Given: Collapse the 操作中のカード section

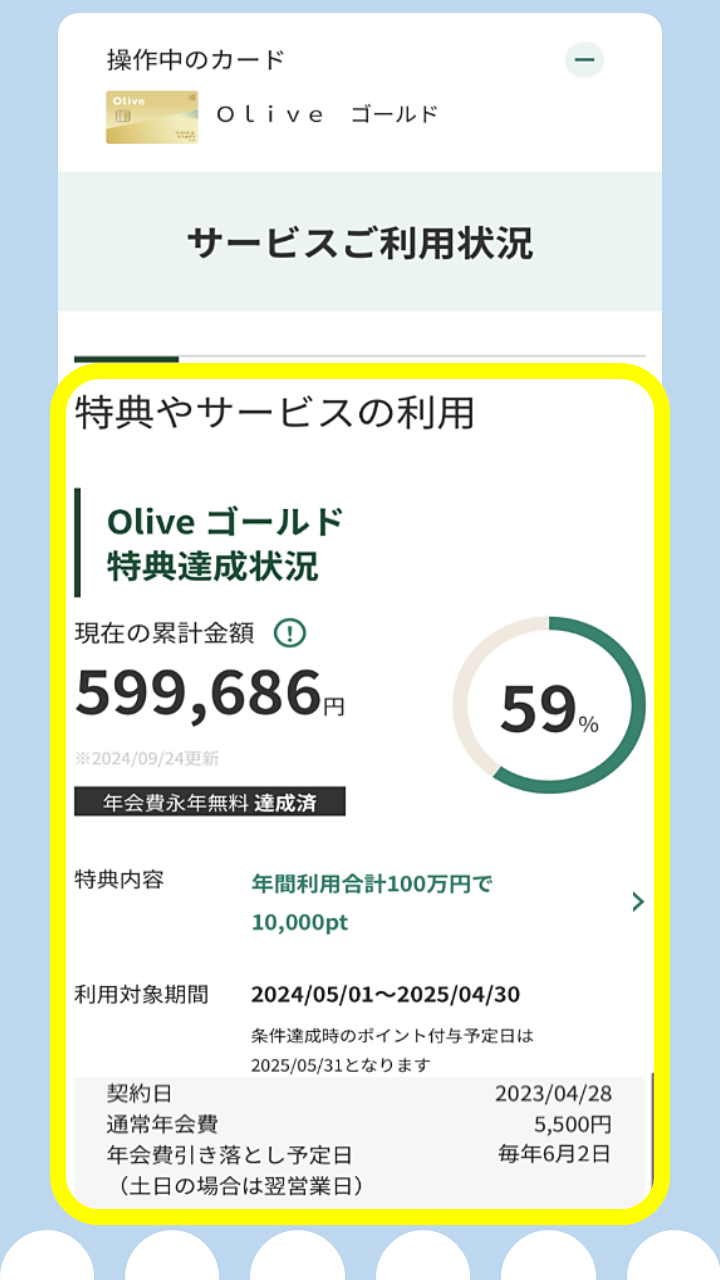Looking at the screenshot, I should coord(584,60).
